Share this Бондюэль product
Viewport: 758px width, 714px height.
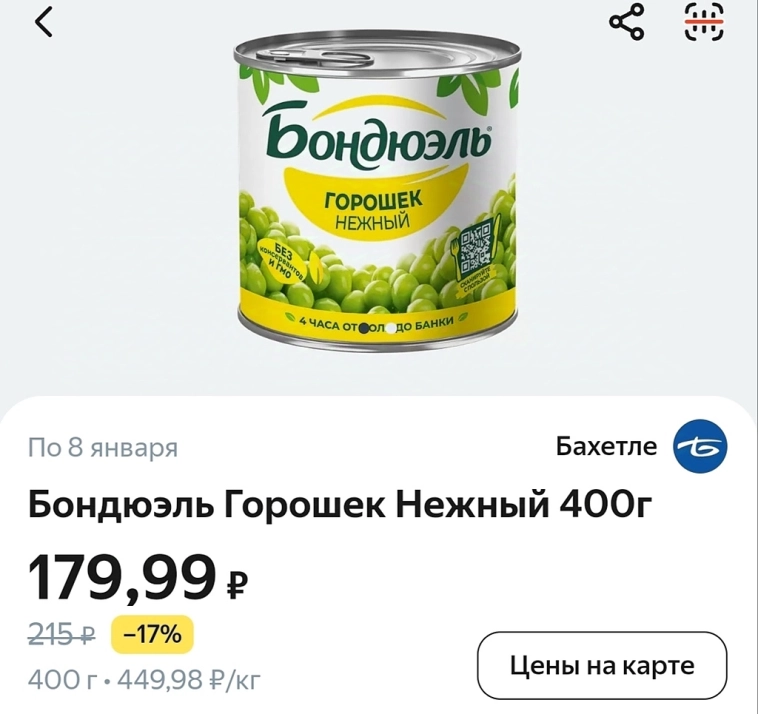point(627,22)
